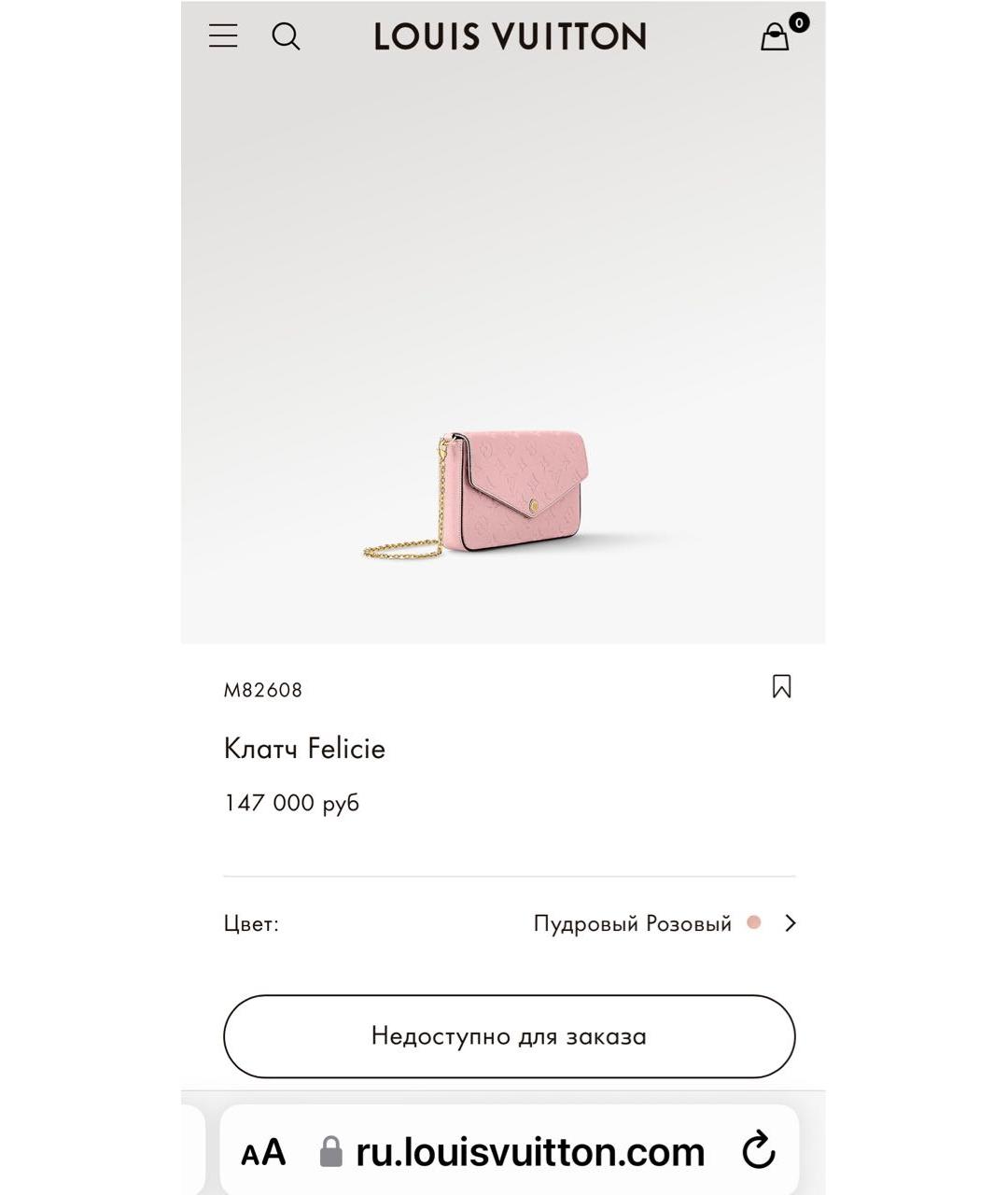This screenshot has width=1008, height=1195.
Task: Open color options Пудровый Розовый
Action: [665, 923]
